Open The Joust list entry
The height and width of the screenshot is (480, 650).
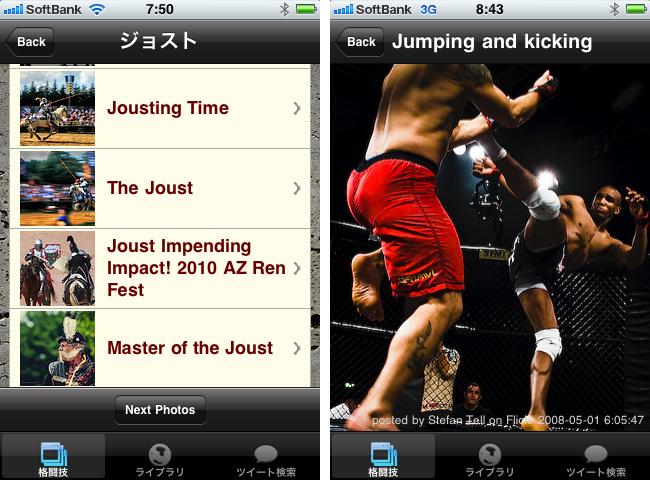click(x=160, y=188)
